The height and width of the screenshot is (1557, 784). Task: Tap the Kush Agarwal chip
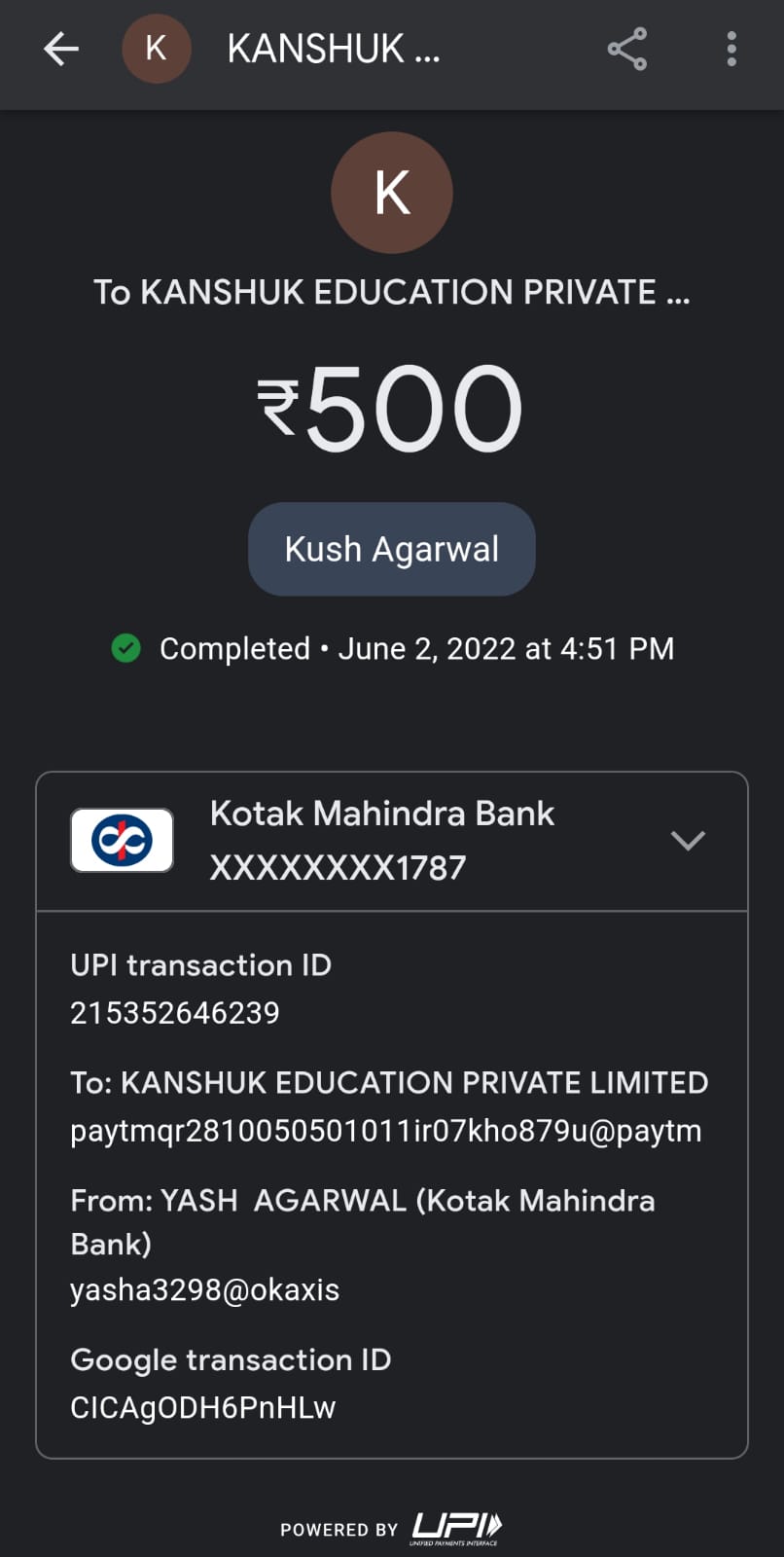click(392, 549)
